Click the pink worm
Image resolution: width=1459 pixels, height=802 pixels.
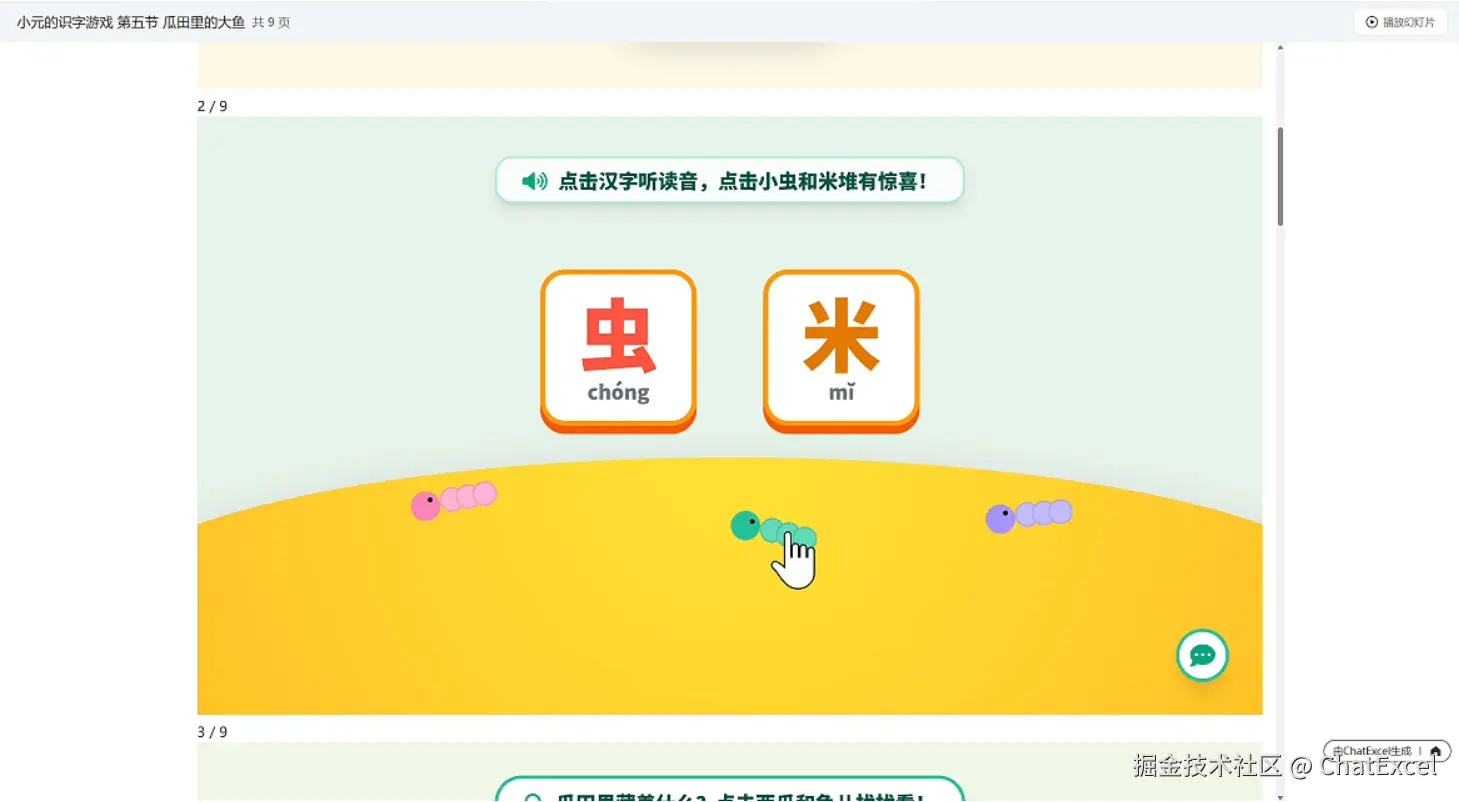[x=453, y=500]
